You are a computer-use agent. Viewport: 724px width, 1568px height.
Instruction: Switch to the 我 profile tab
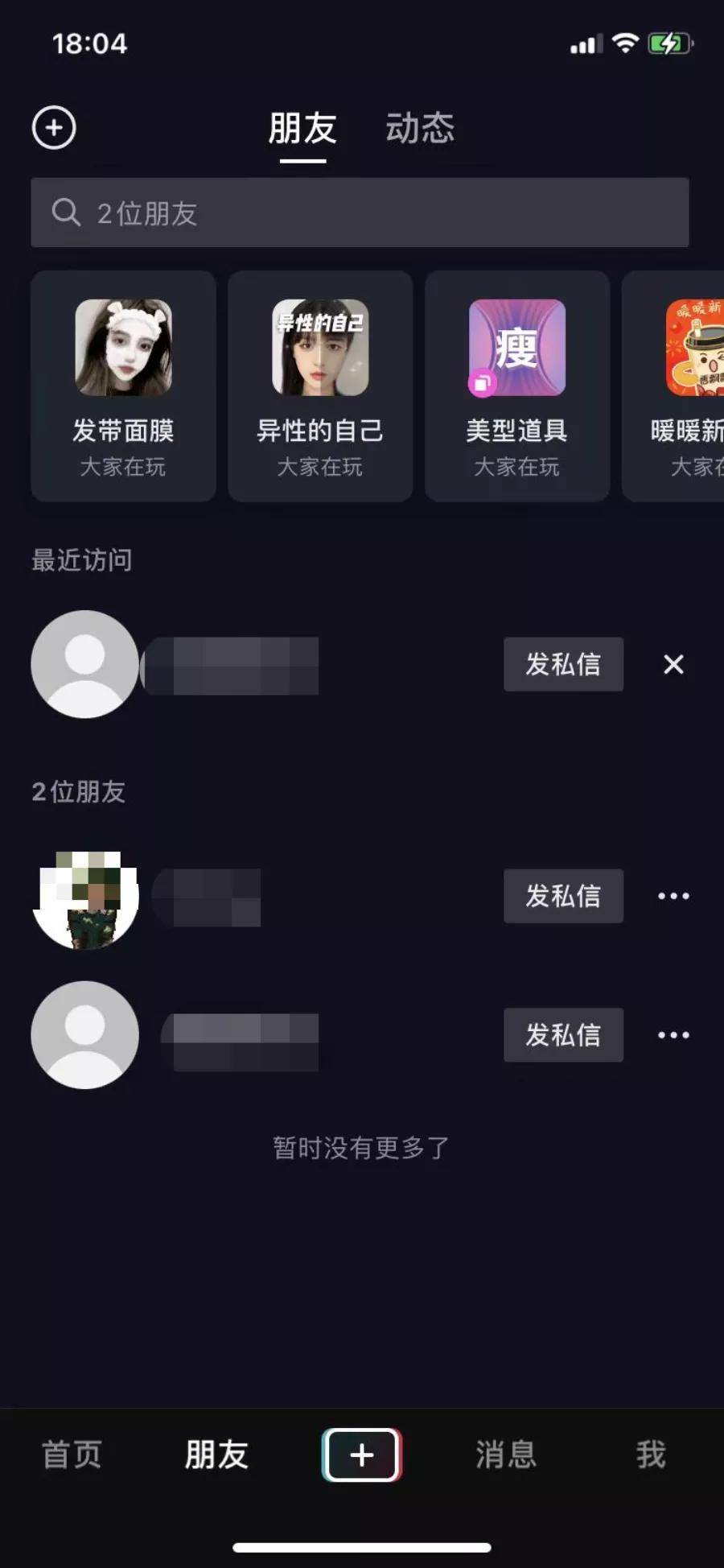651,1455
